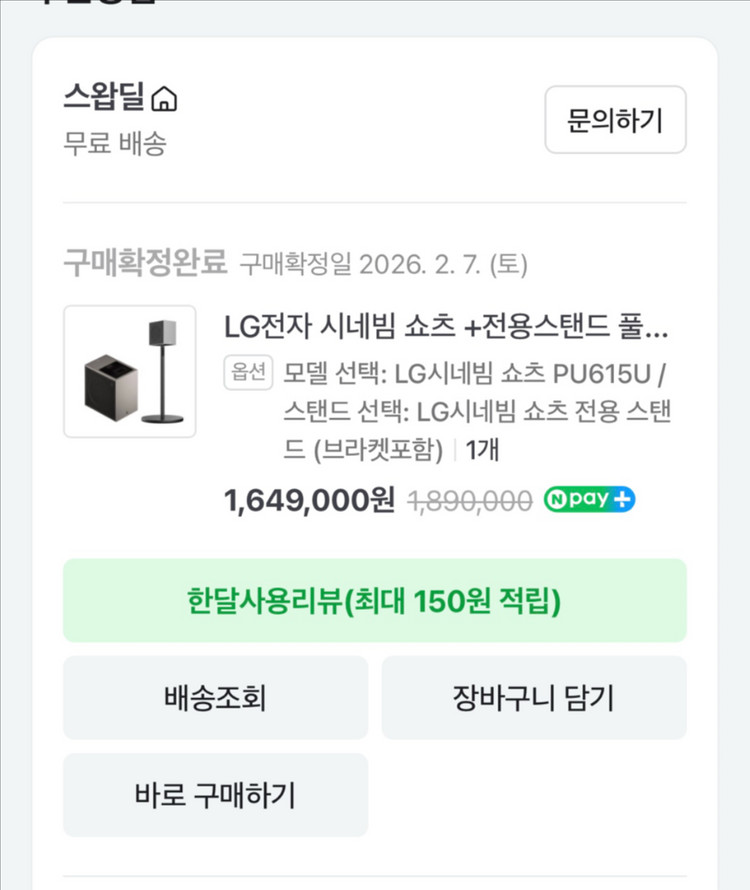Viewport: 750px width, 890px height.
Task: Open 한달사용리뷰 to earn 150원 reward
Action: click(x=375, y=601)
